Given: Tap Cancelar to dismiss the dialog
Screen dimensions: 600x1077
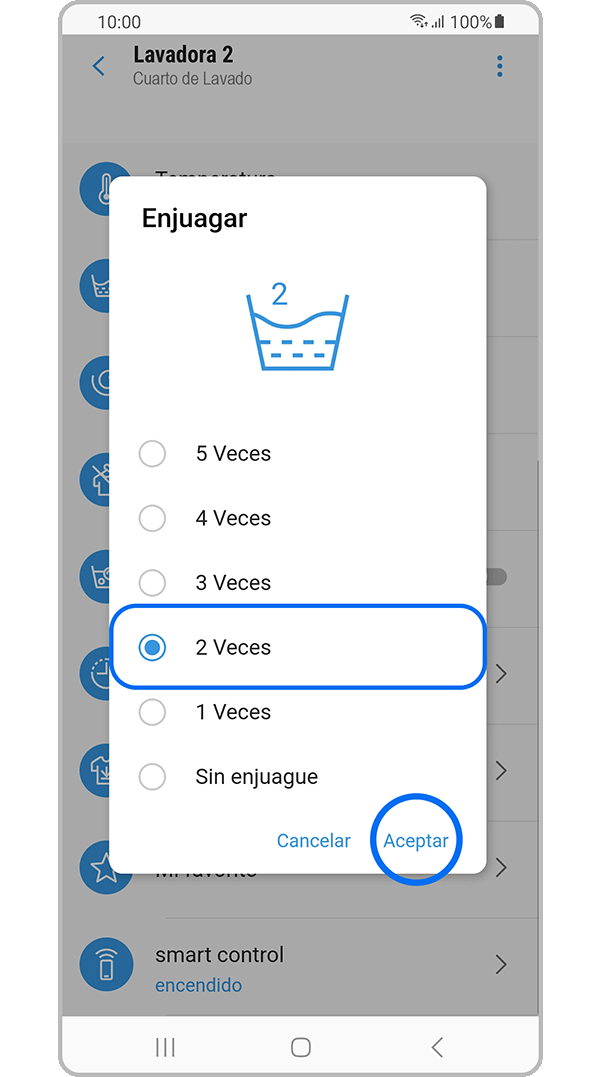Looking at the screenshot, I should pos(313,841).
